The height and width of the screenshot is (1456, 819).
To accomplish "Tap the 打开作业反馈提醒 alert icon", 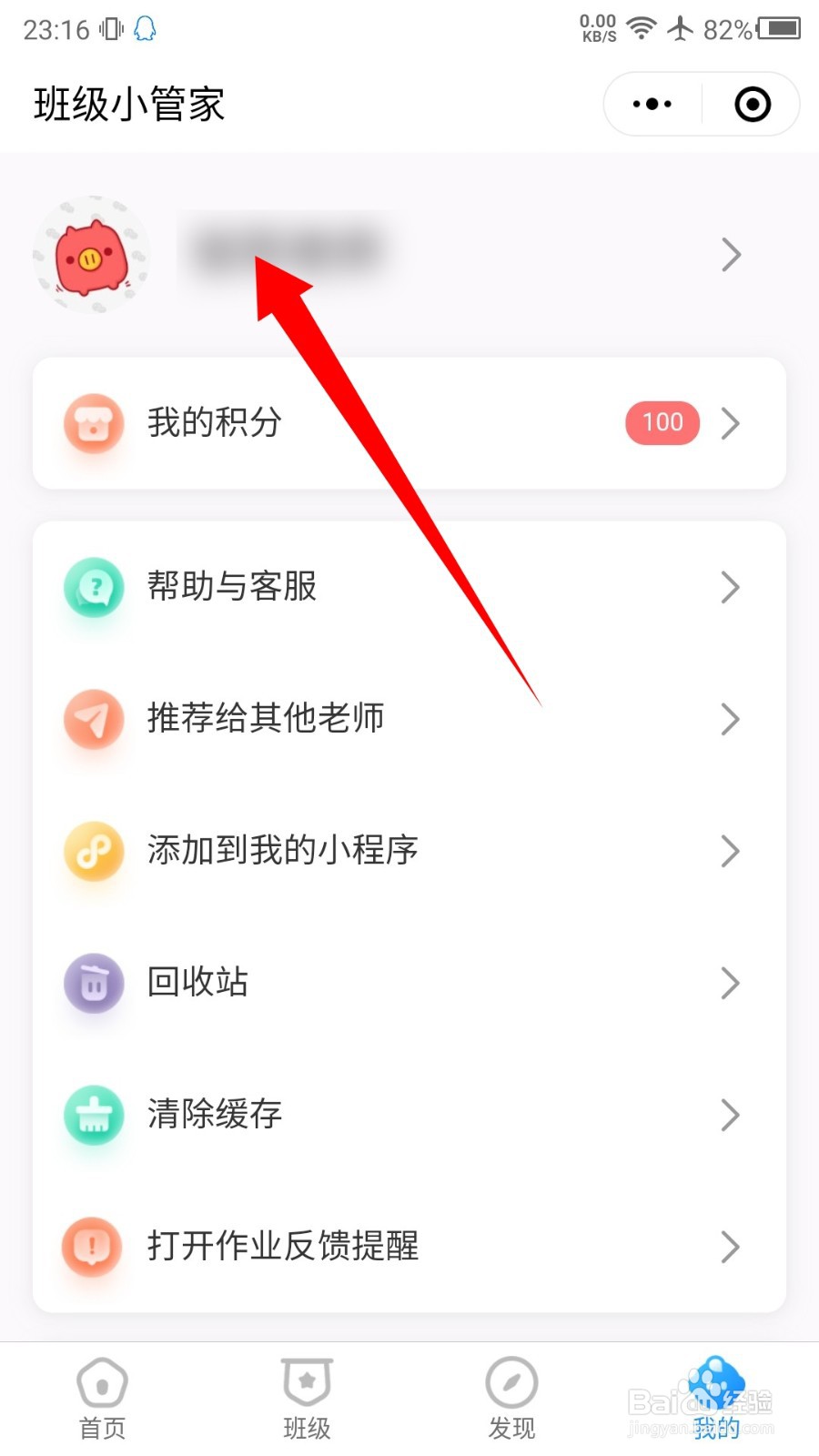I will (94, 1248).
